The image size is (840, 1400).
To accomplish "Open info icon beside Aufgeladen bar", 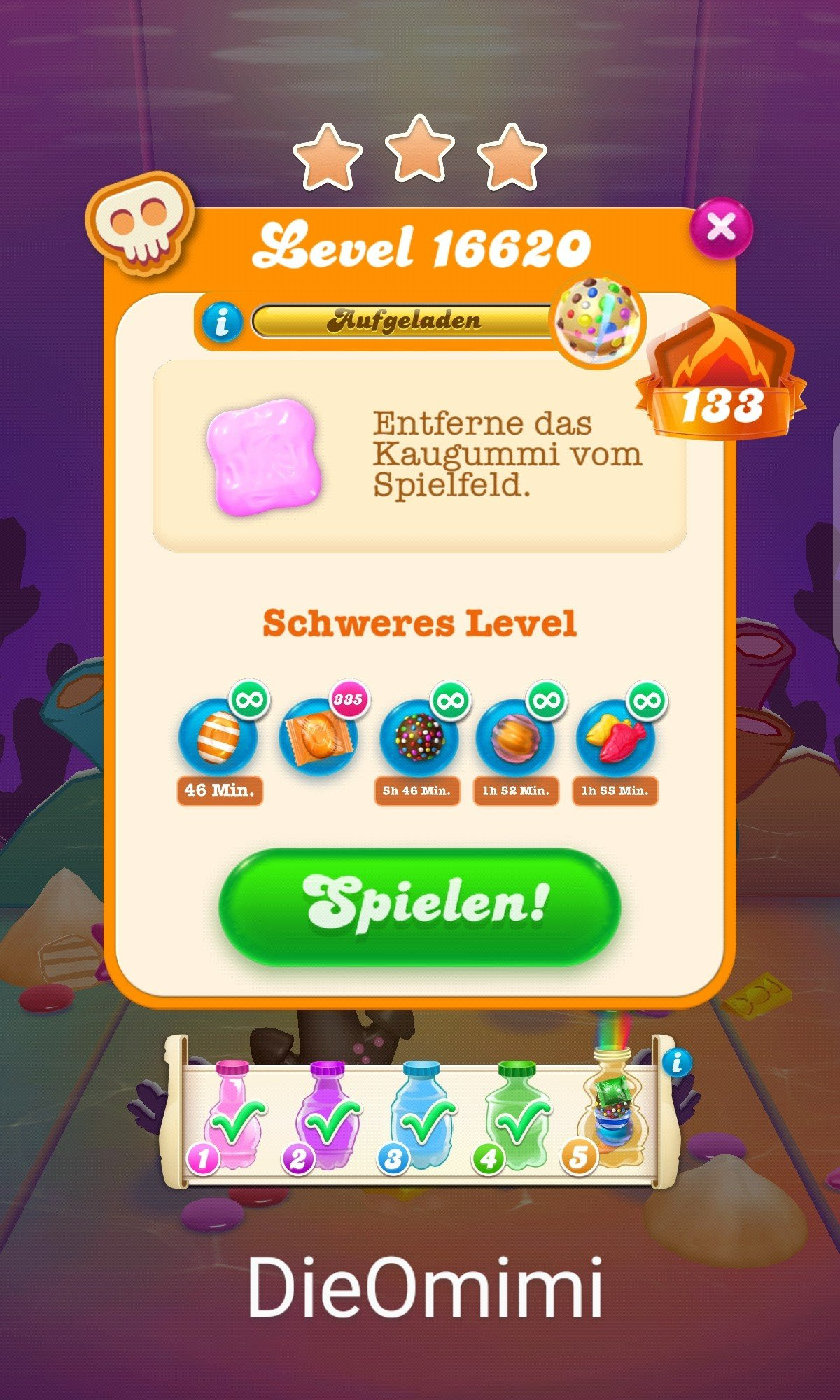I will coord(223,322).
